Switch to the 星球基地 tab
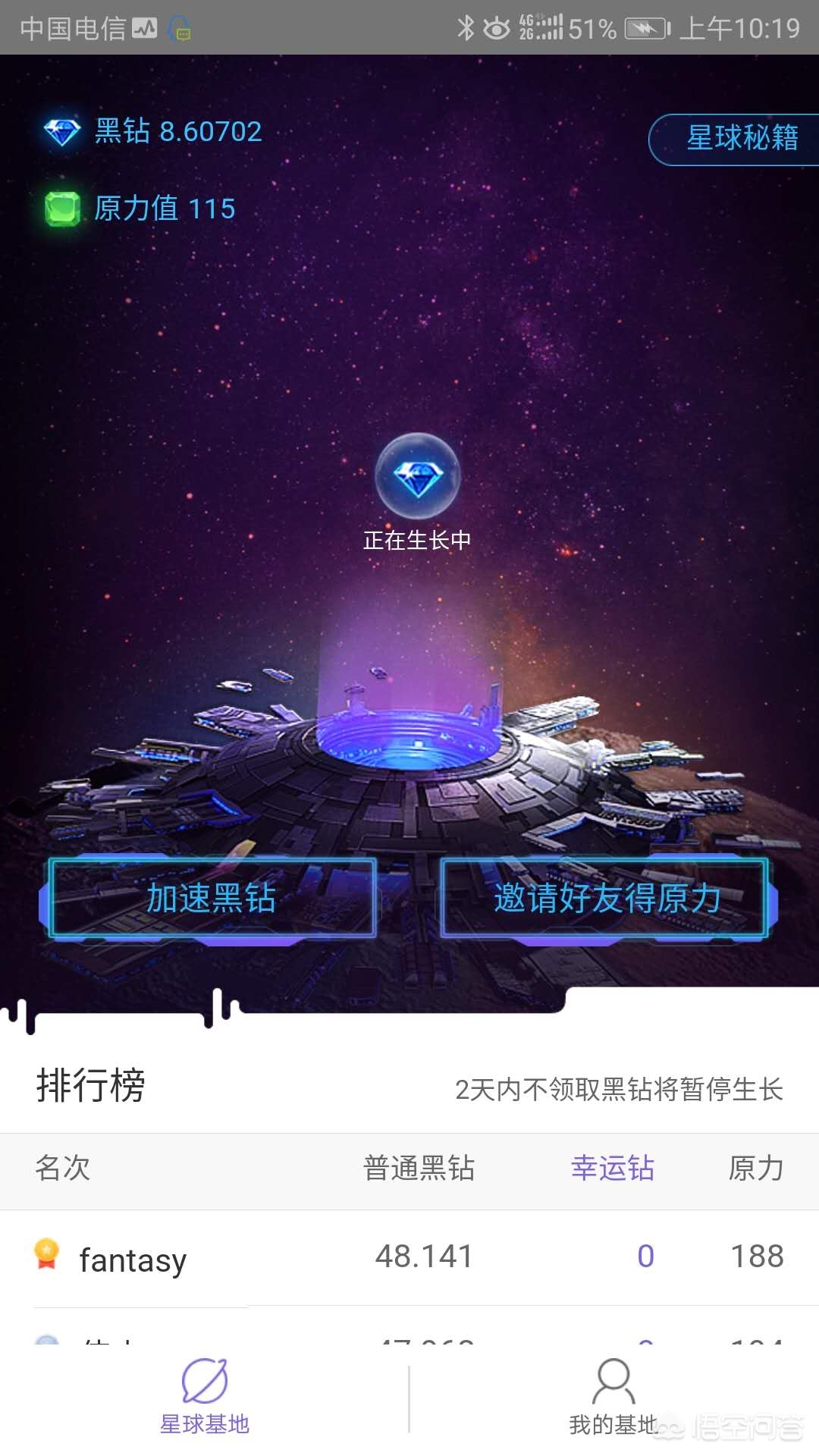Image resolution: width=819 pixels, height=1456 pixels. click(205, 1397)
